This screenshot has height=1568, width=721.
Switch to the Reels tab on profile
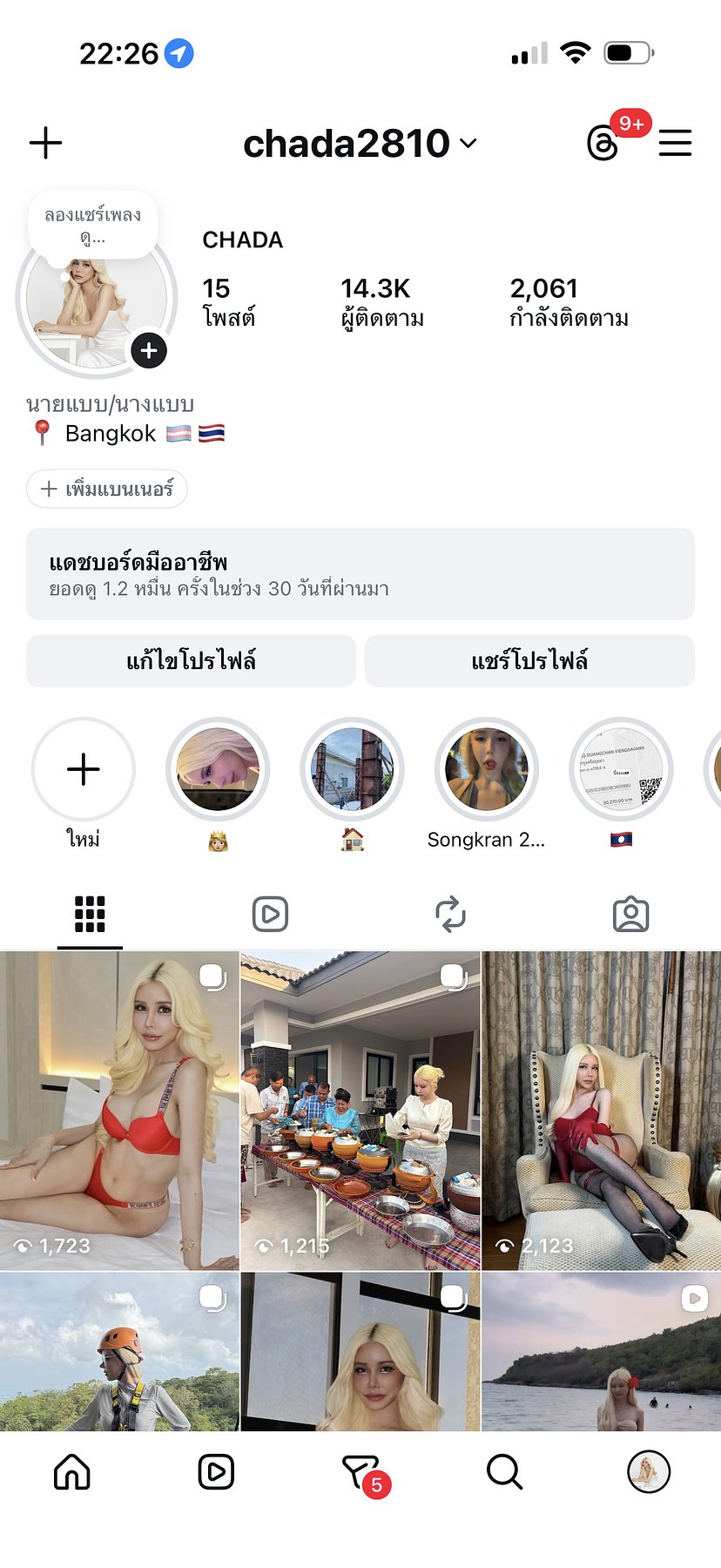click(x=270, y=914)
